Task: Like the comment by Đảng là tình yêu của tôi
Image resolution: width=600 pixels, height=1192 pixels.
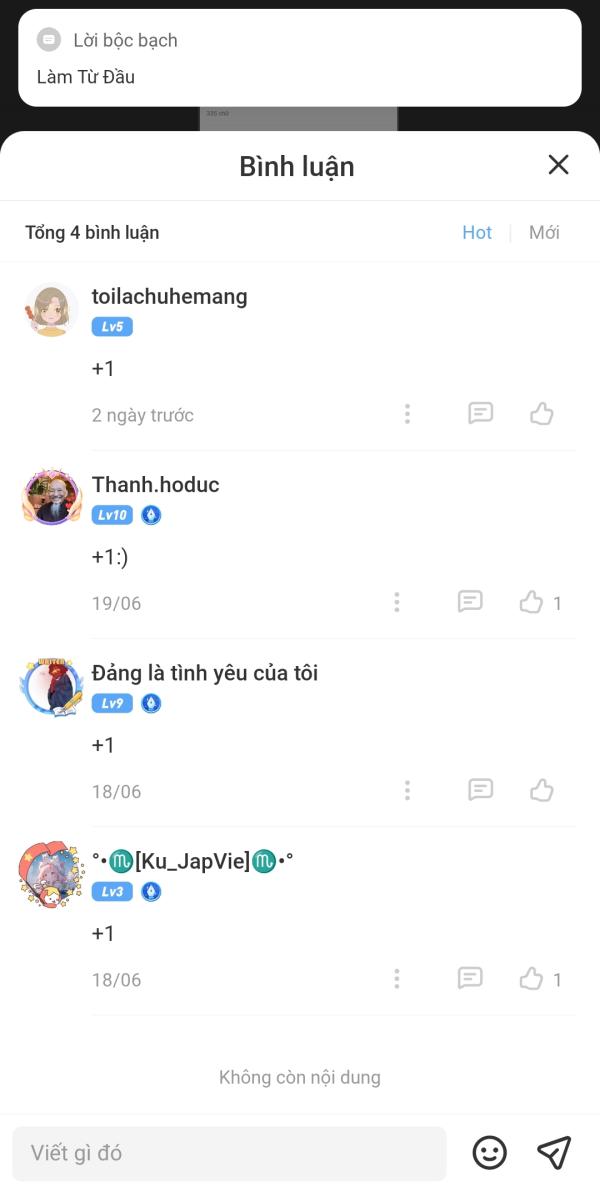Action: pyautogui.click(x=541, y=791)
